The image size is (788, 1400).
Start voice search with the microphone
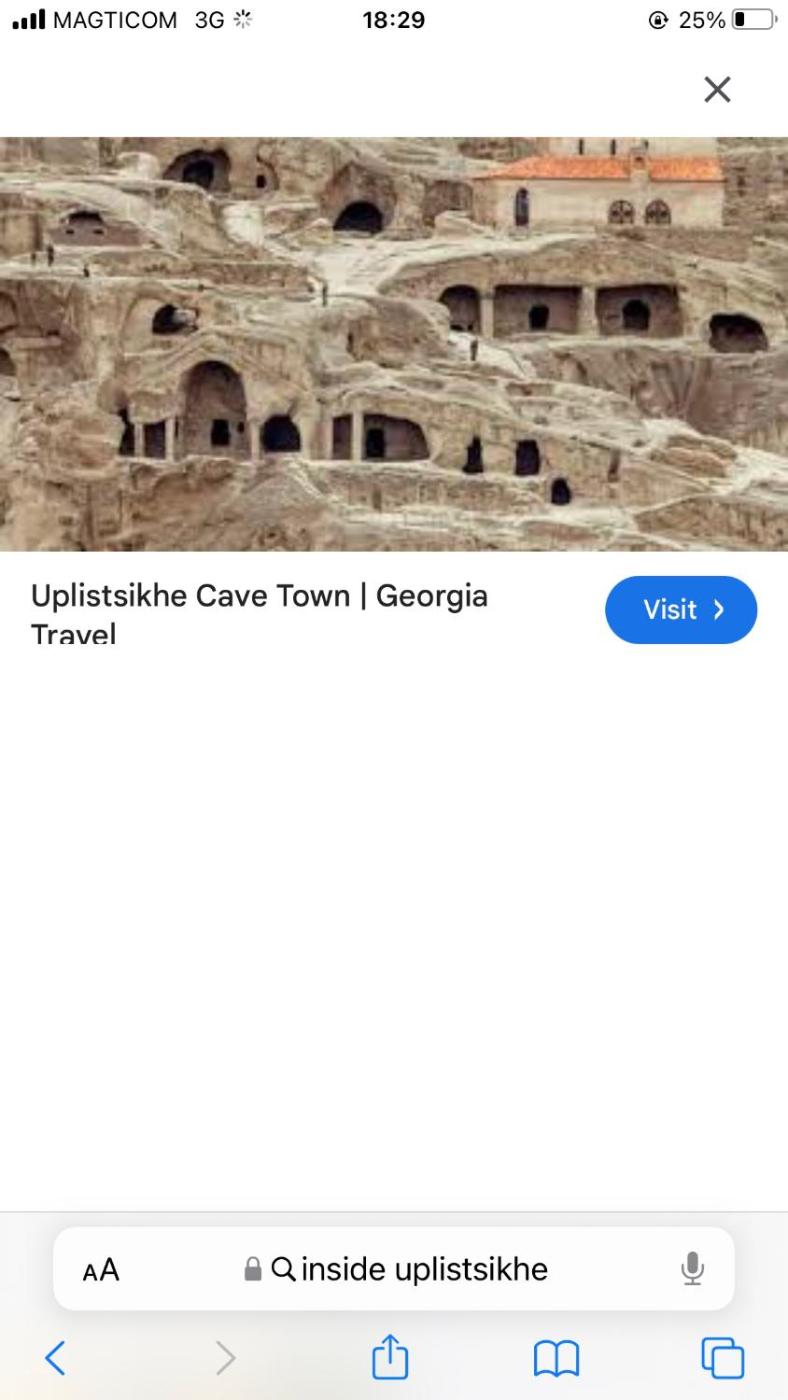pyautogui.click(x=692, y=1269)
